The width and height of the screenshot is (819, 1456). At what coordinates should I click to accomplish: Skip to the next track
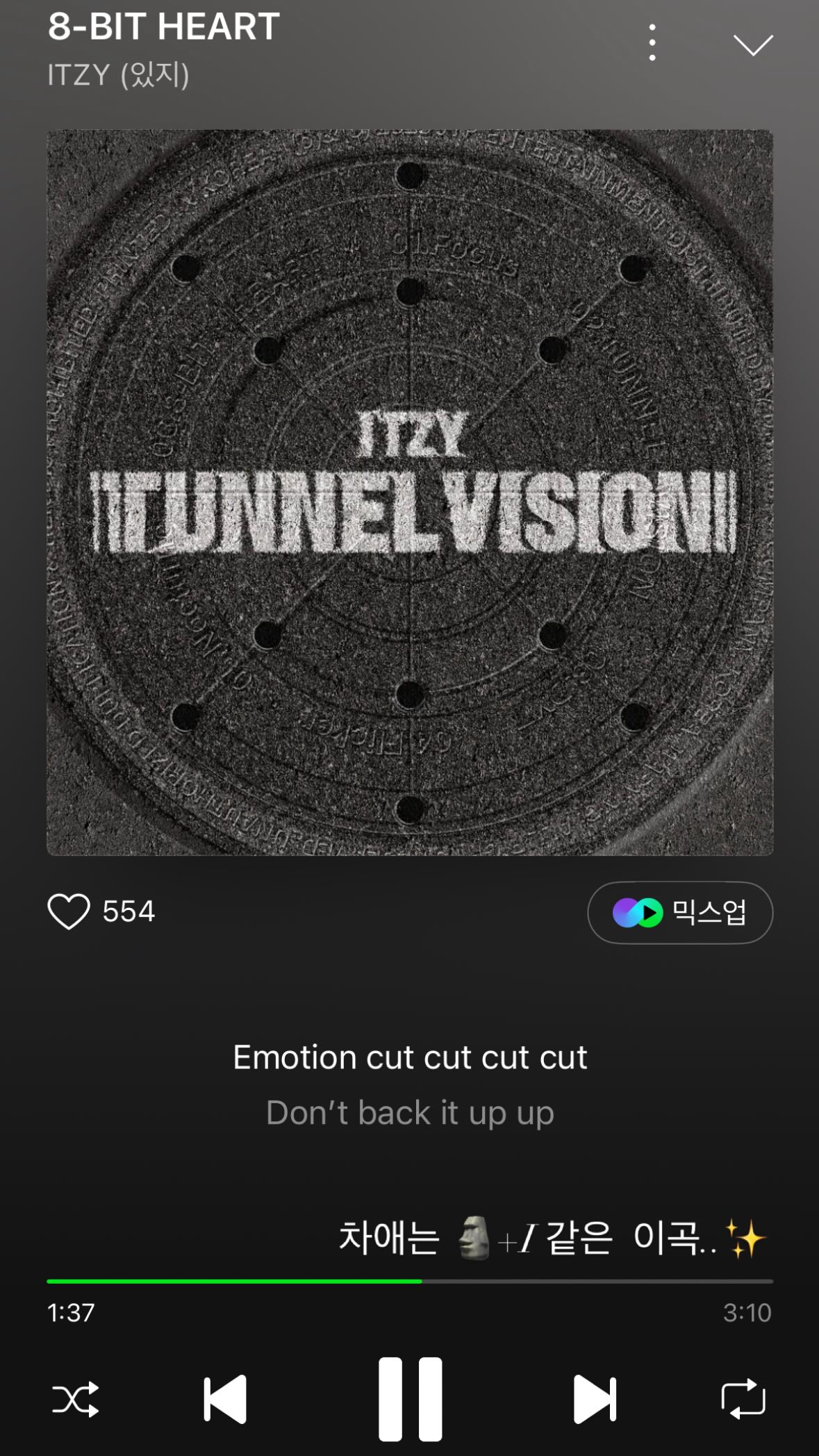595,1399
